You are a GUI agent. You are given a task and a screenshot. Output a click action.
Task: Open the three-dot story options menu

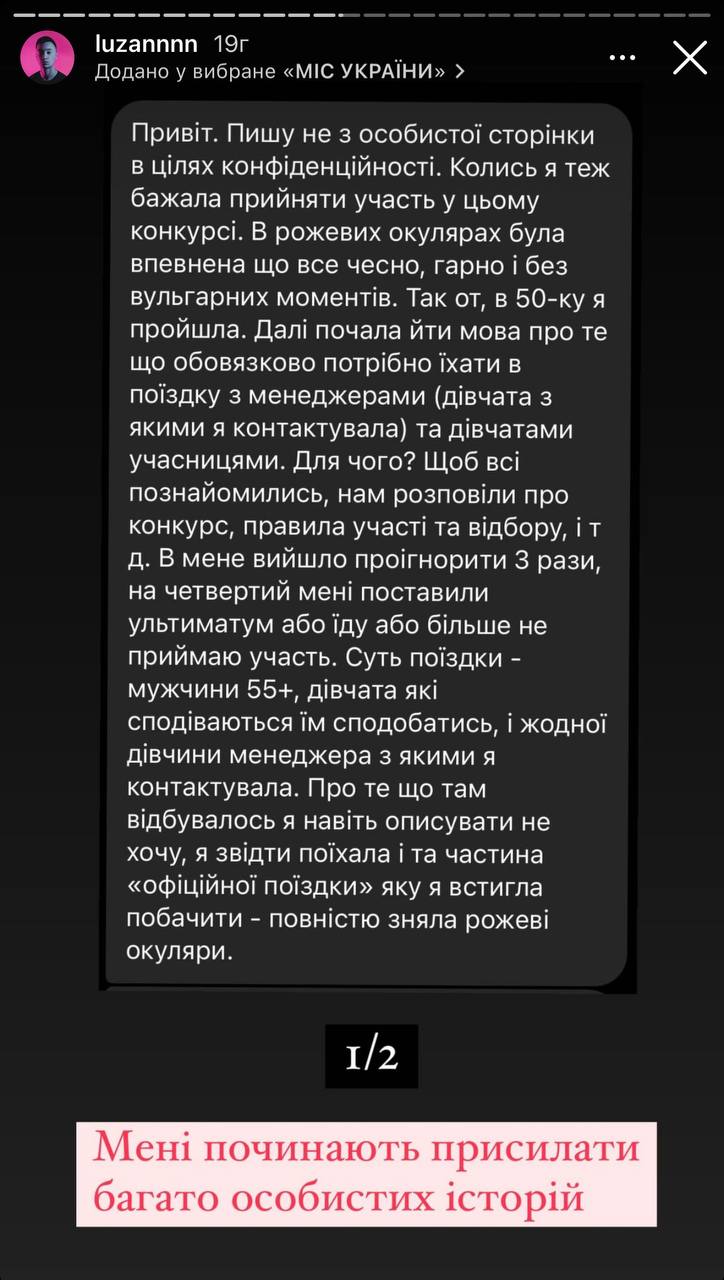(x=622, y=58)
